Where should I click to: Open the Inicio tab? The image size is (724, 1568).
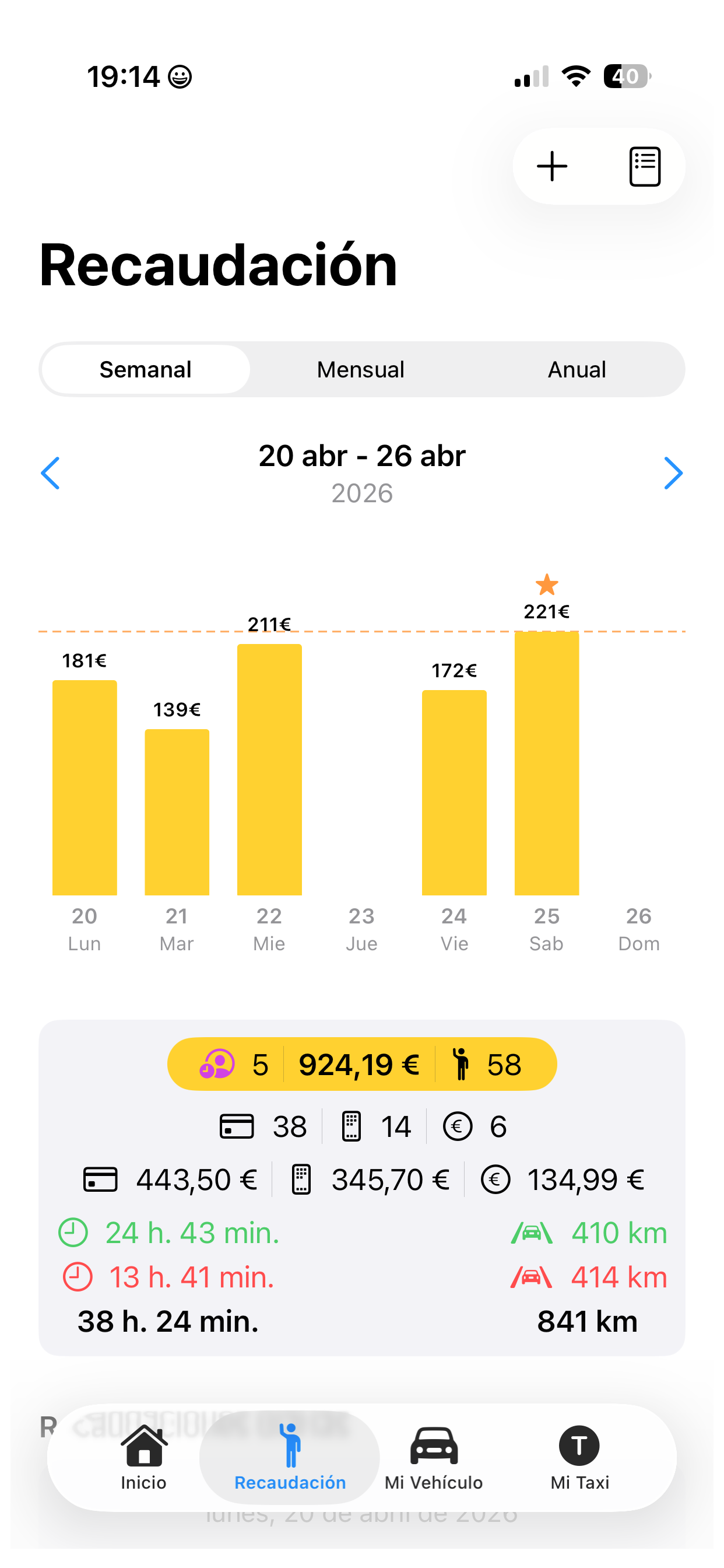point(143,1458)
